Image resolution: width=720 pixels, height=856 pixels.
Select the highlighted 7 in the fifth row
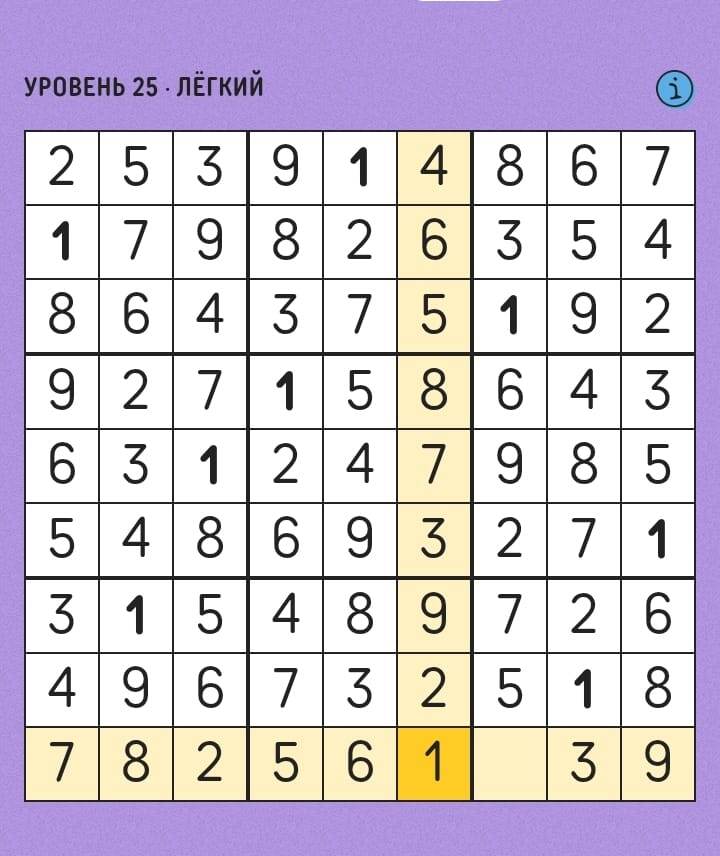pos(434,463)
